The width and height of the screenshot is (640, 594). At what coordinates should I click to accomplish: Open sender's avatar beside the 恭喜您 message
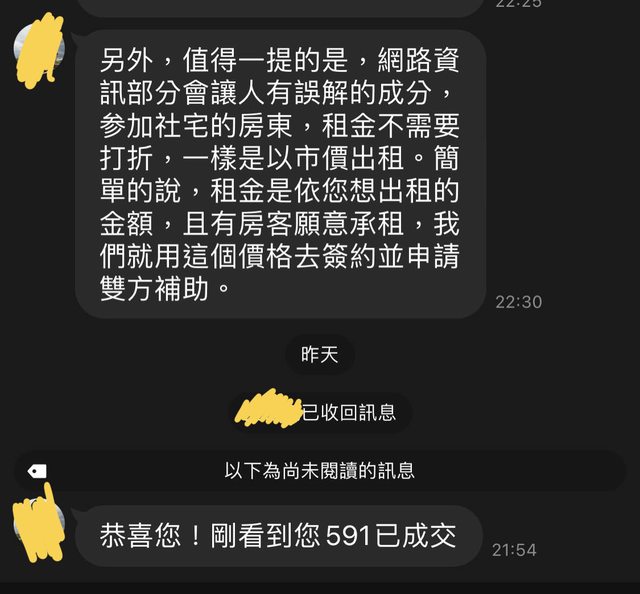coord(40,524)
